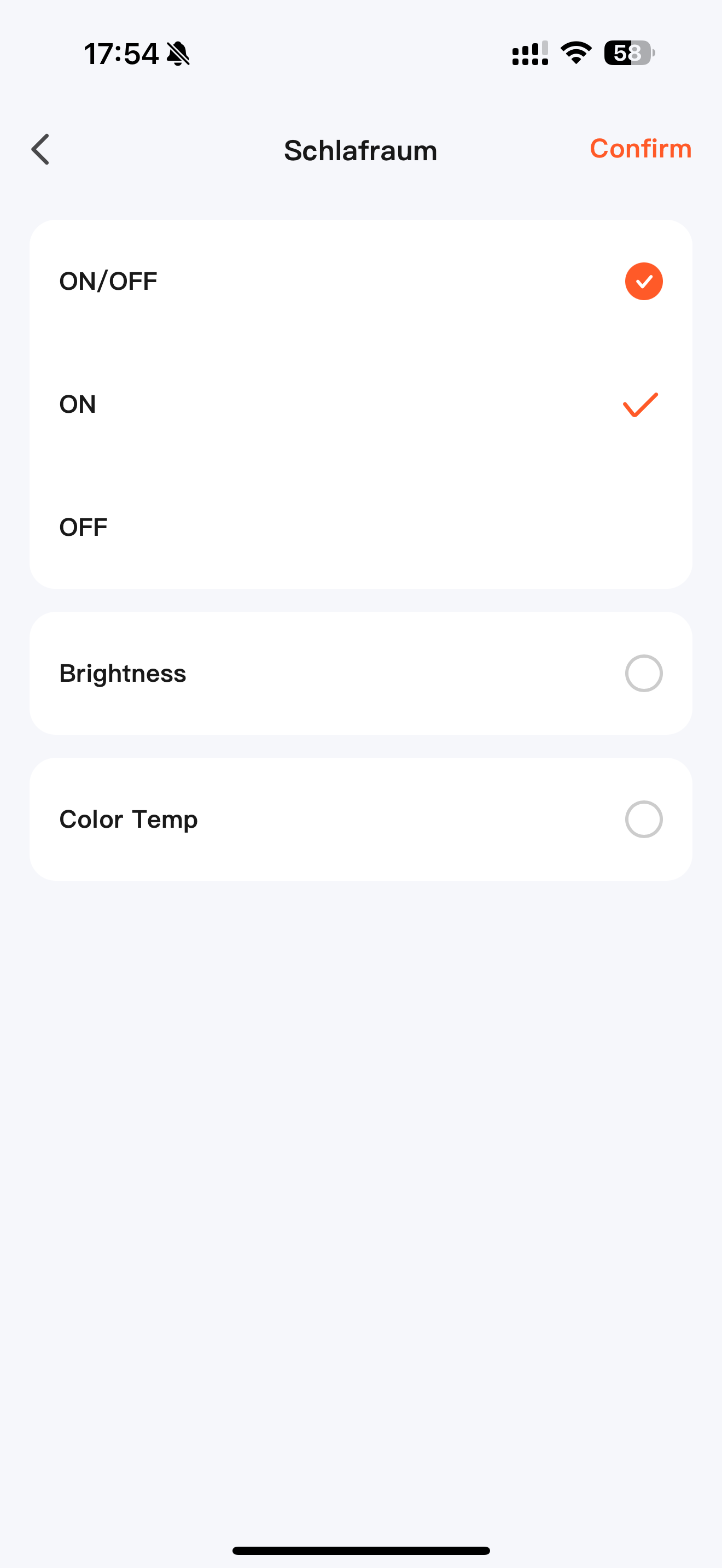This screenshot has width=722, height=1568.
Task: Confirm the selected light settings
Action: tap(640, 149)
